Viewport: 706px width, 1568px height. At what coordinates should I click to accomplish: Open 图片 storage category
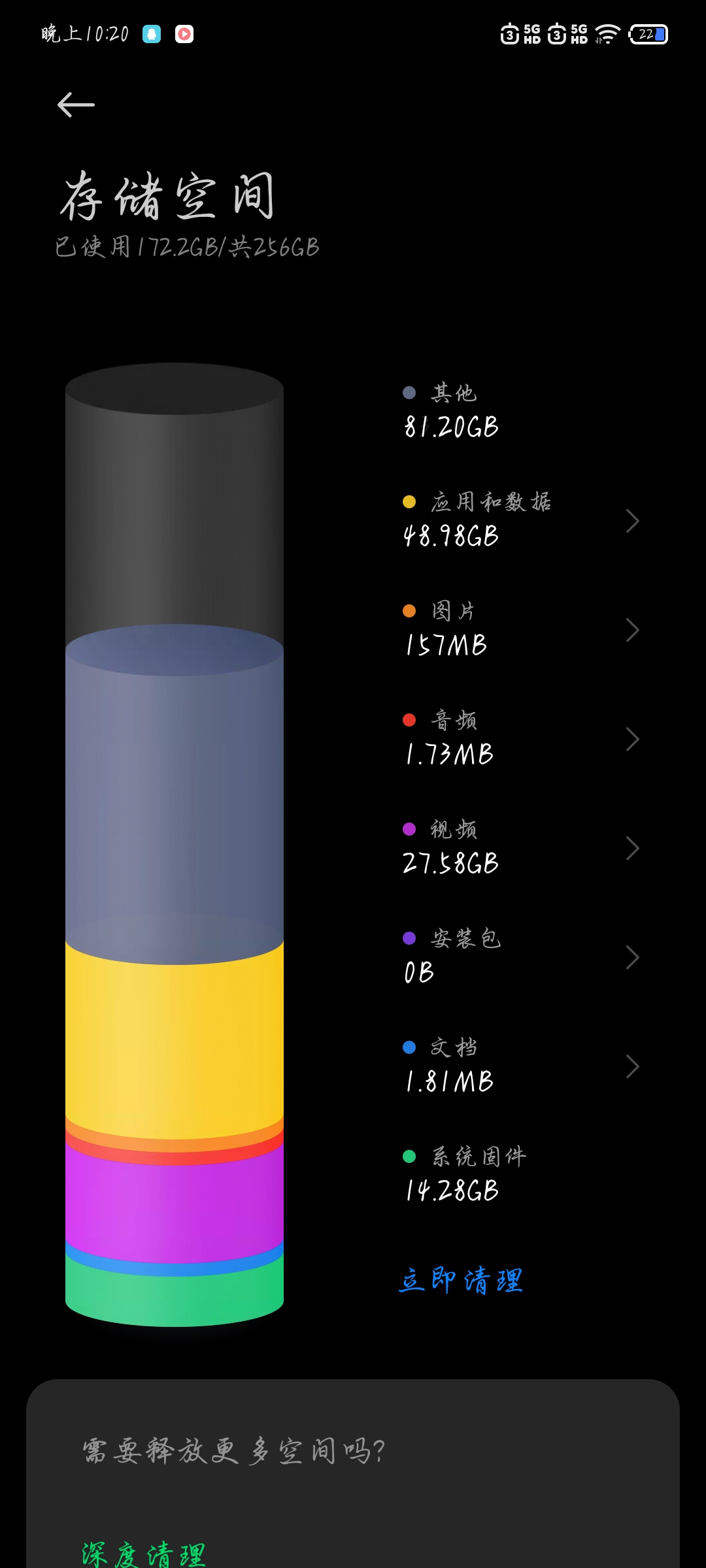click(x=521, y=630)
